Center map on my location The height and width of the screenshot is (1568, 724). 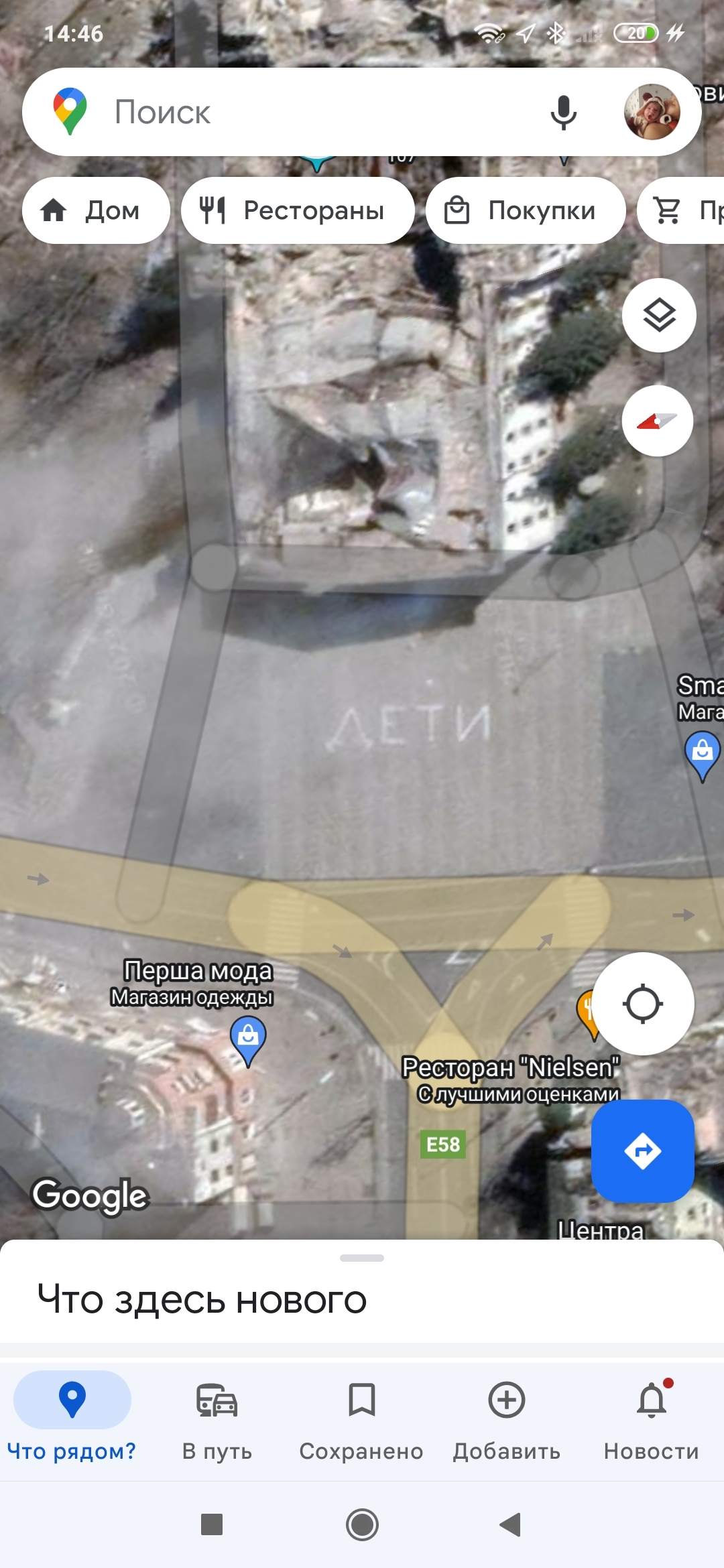[x=643, y=1004]
